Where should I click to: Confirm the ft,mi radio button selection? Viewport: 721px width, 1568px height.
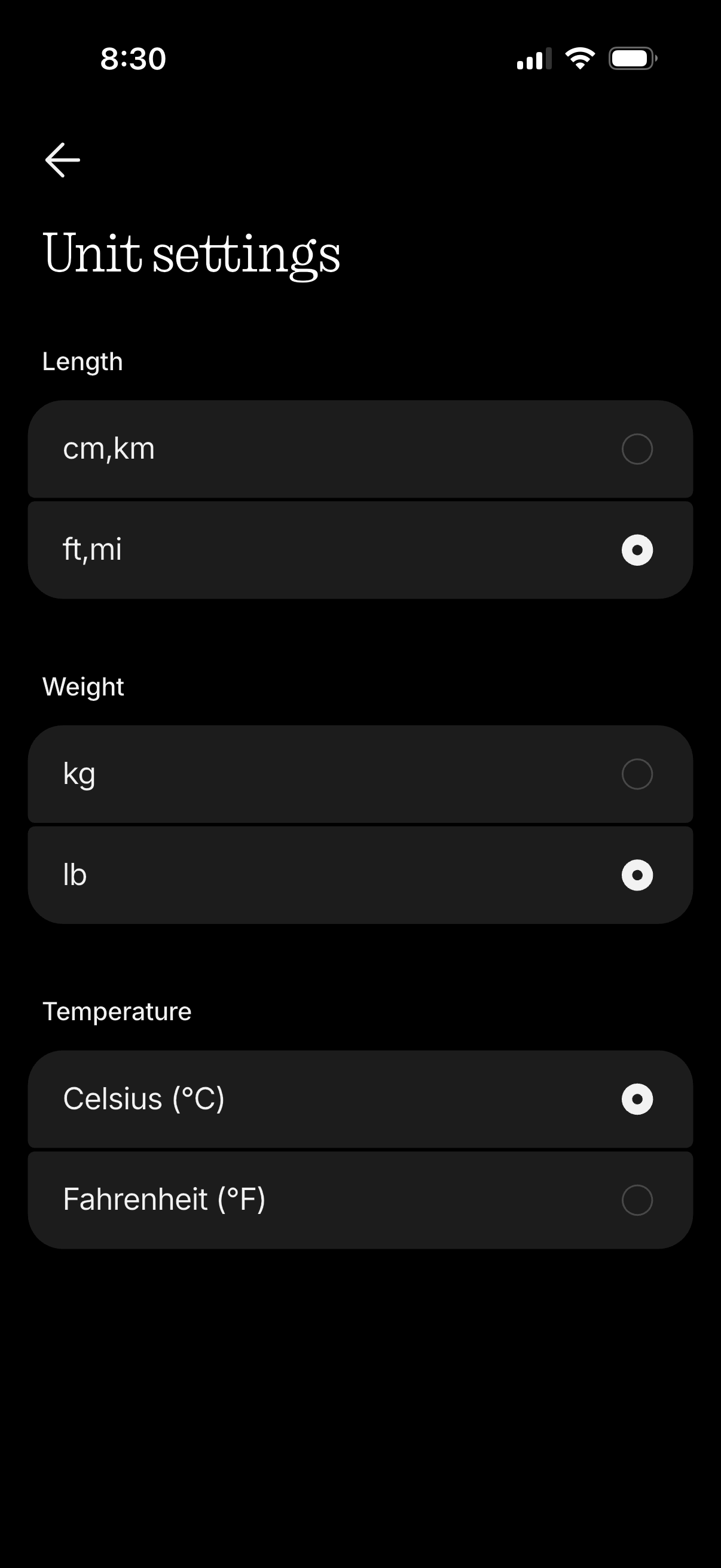[x=637, y=549]
